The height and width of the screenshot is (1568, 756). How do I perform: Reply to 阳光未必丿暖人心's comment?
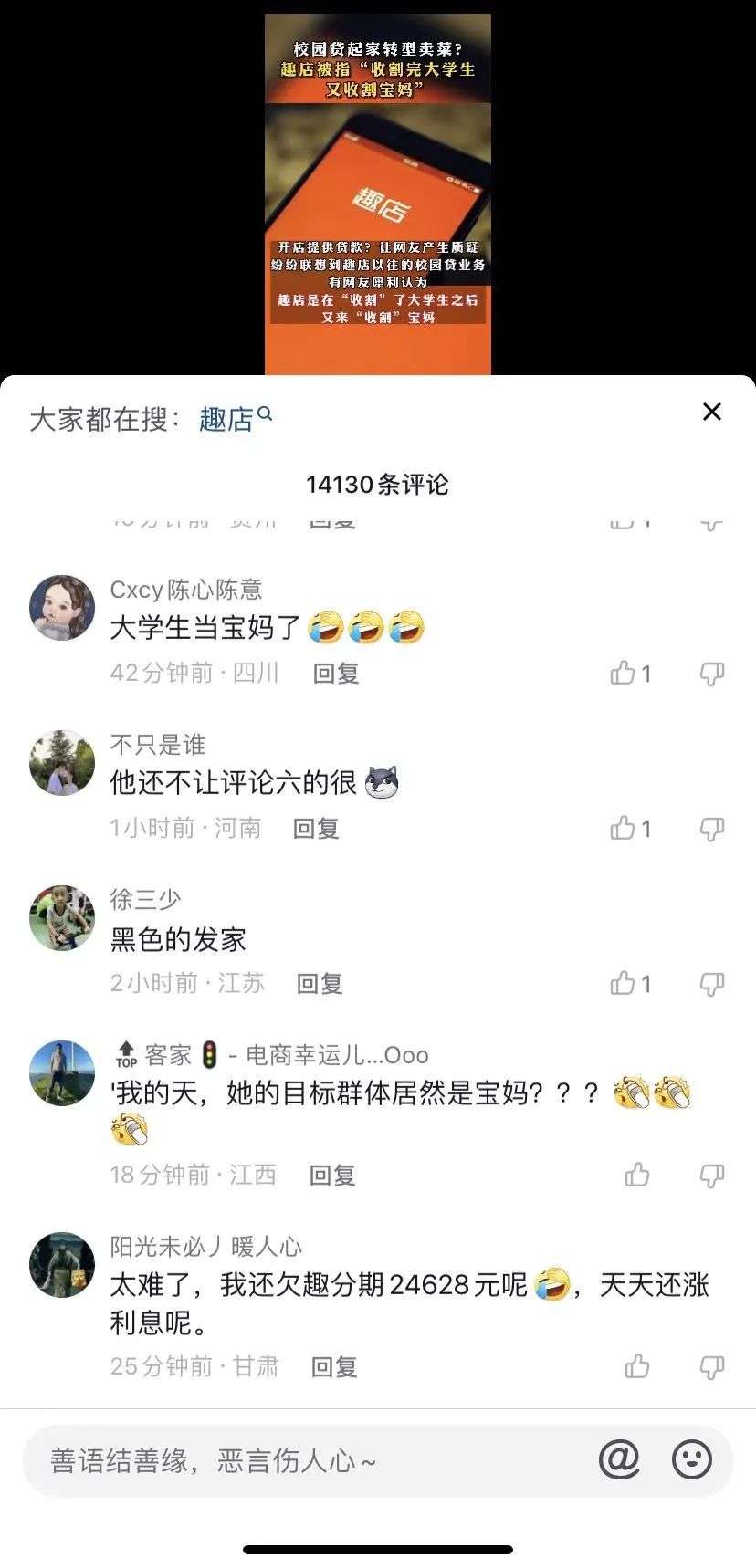tap(334, 1366)
